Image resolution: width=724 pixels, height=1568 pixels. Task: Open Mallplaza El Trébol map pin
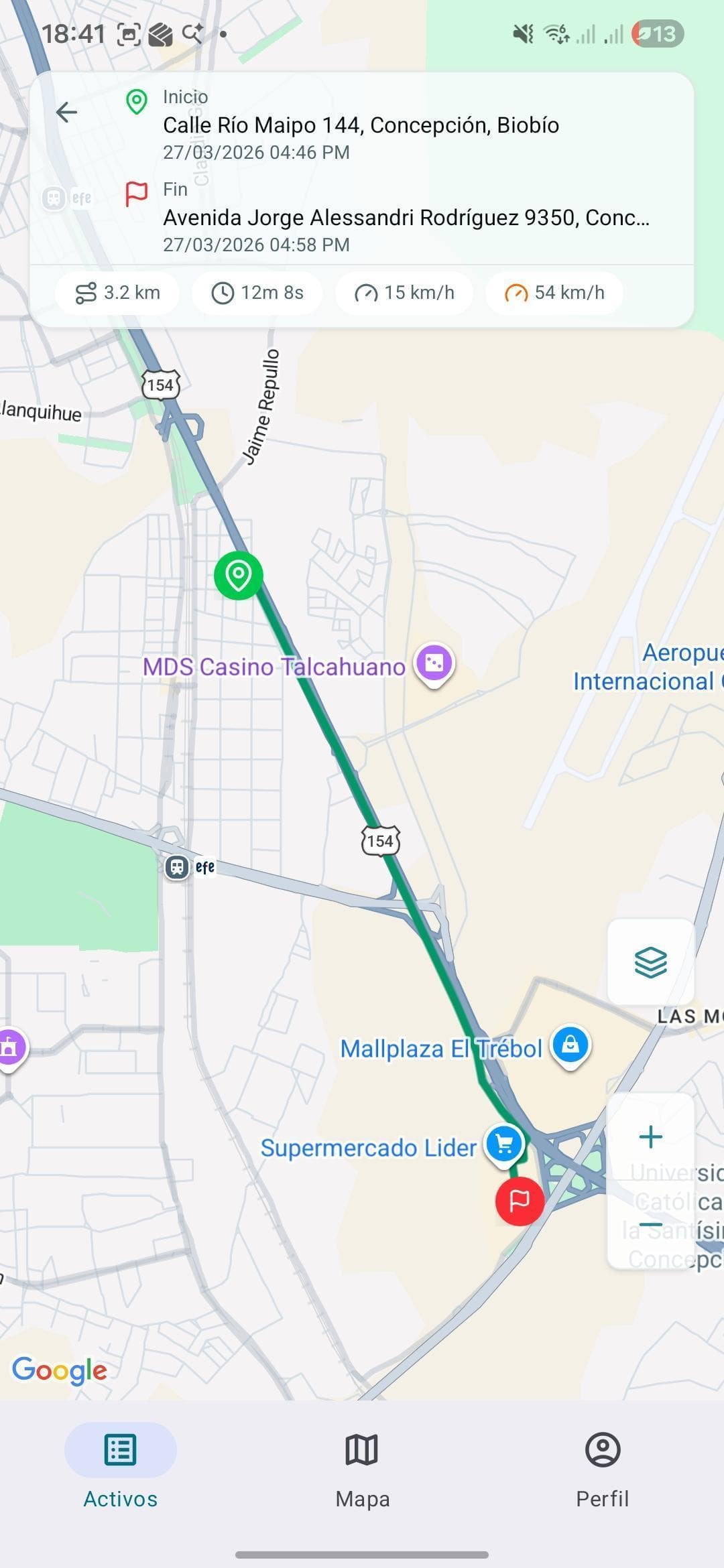[570, 1046]
